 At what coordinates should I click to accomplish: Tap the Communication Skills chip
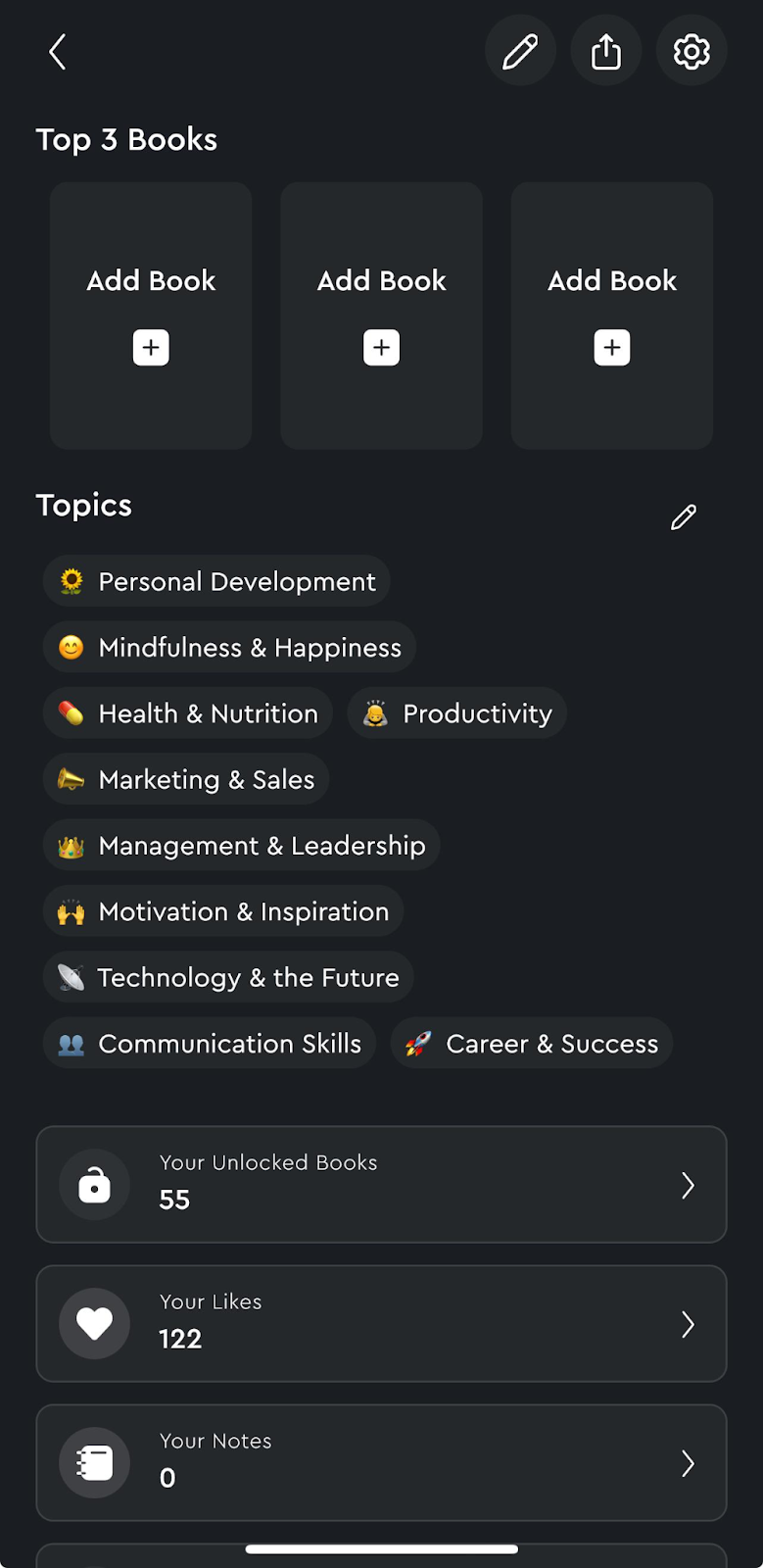point(210,1043)
